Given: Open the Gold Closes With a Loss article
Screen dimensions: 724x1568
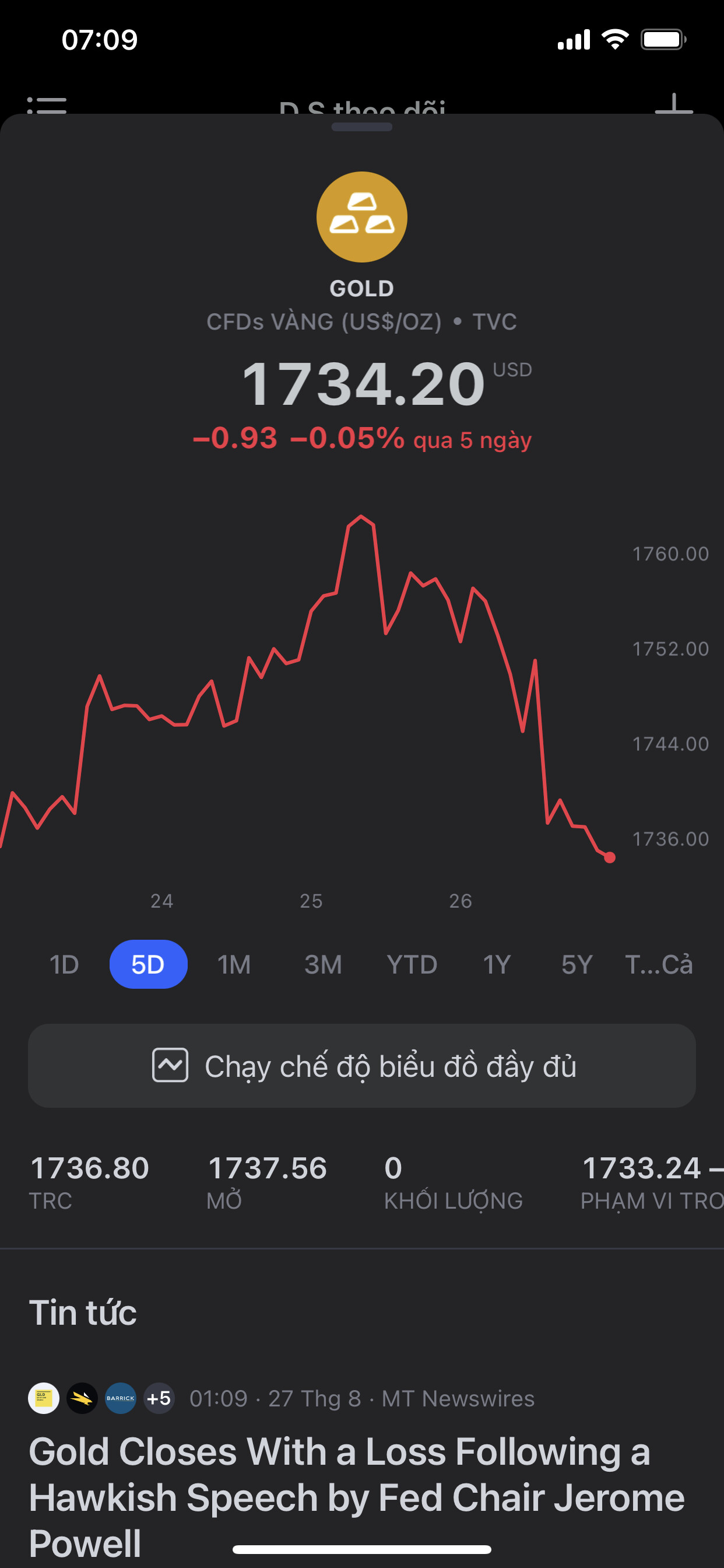Looking at the screenshot, I should click(x=357, y=1496).
